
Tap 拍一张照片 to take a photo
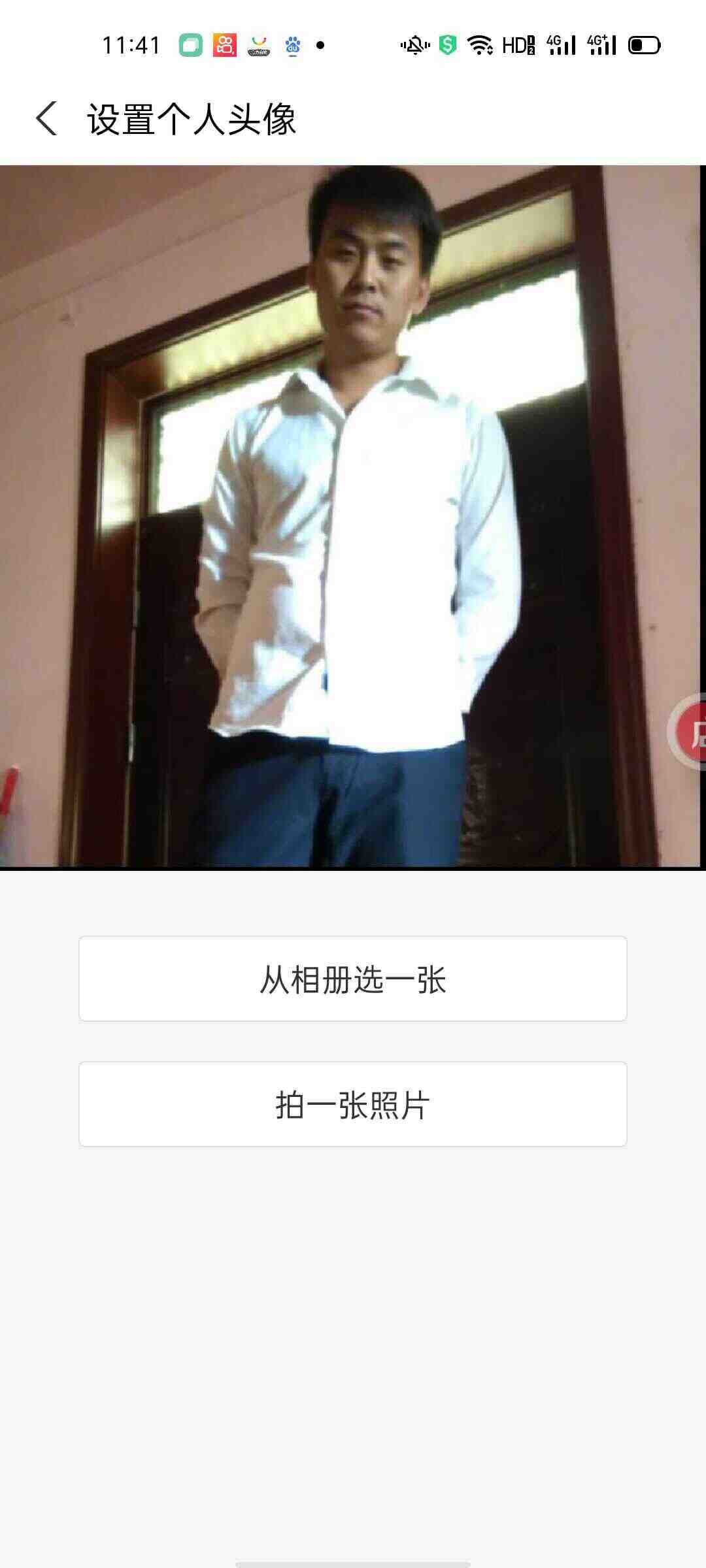(x=353, y=1104)
